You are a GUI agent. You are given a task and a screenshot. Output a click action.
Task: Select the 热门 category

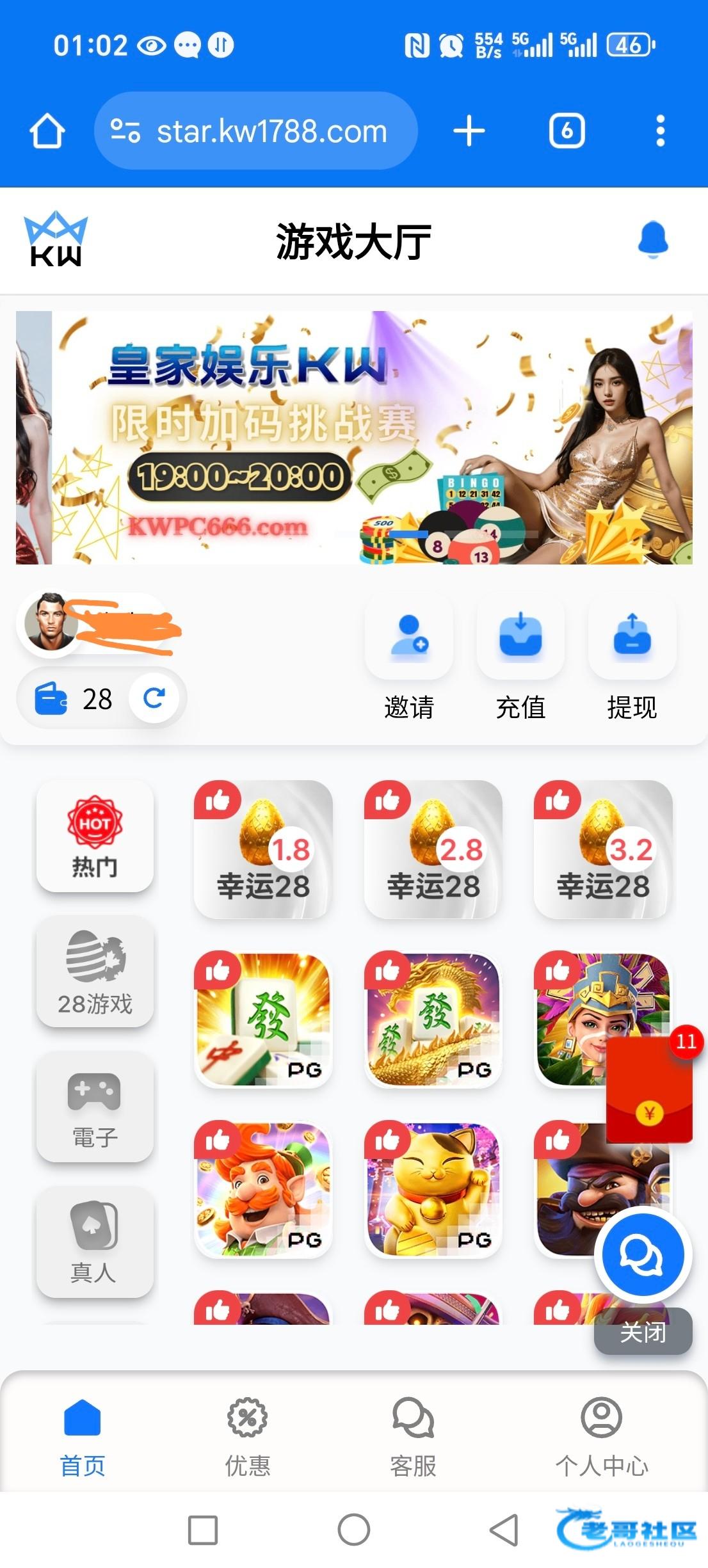[95, 836]
